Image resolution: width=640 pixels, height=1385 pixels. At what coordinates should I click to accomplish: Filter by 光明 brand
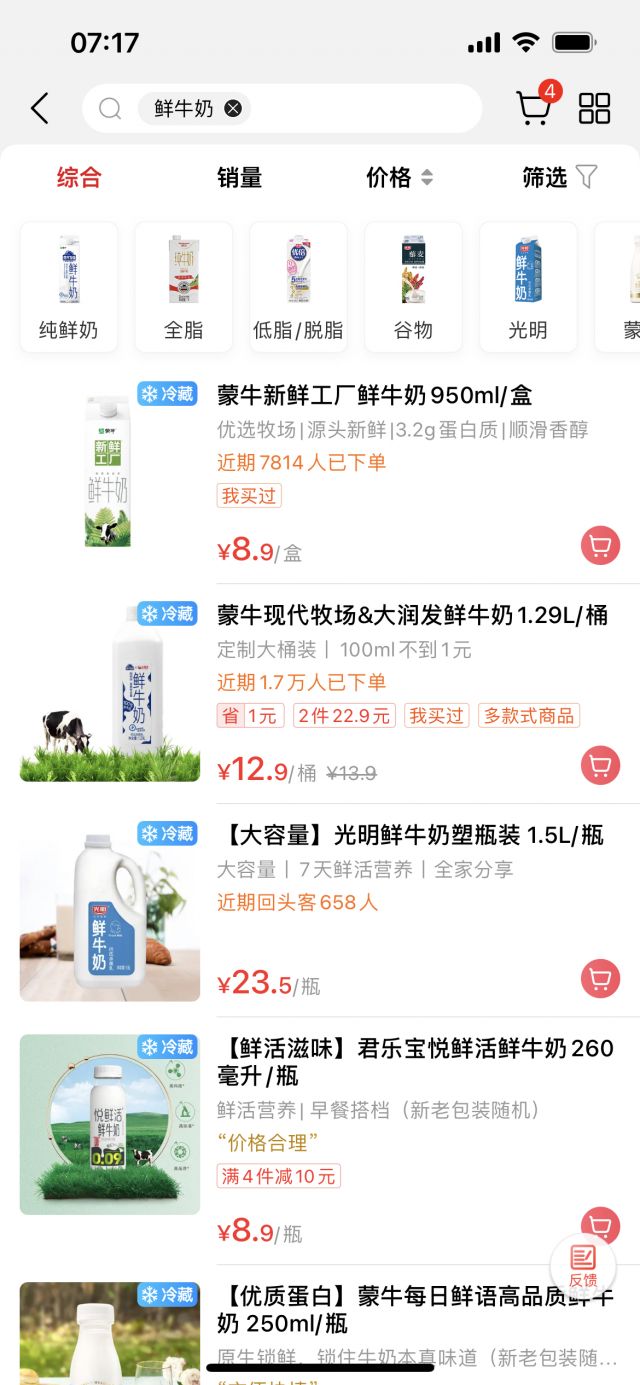point(528,287)
